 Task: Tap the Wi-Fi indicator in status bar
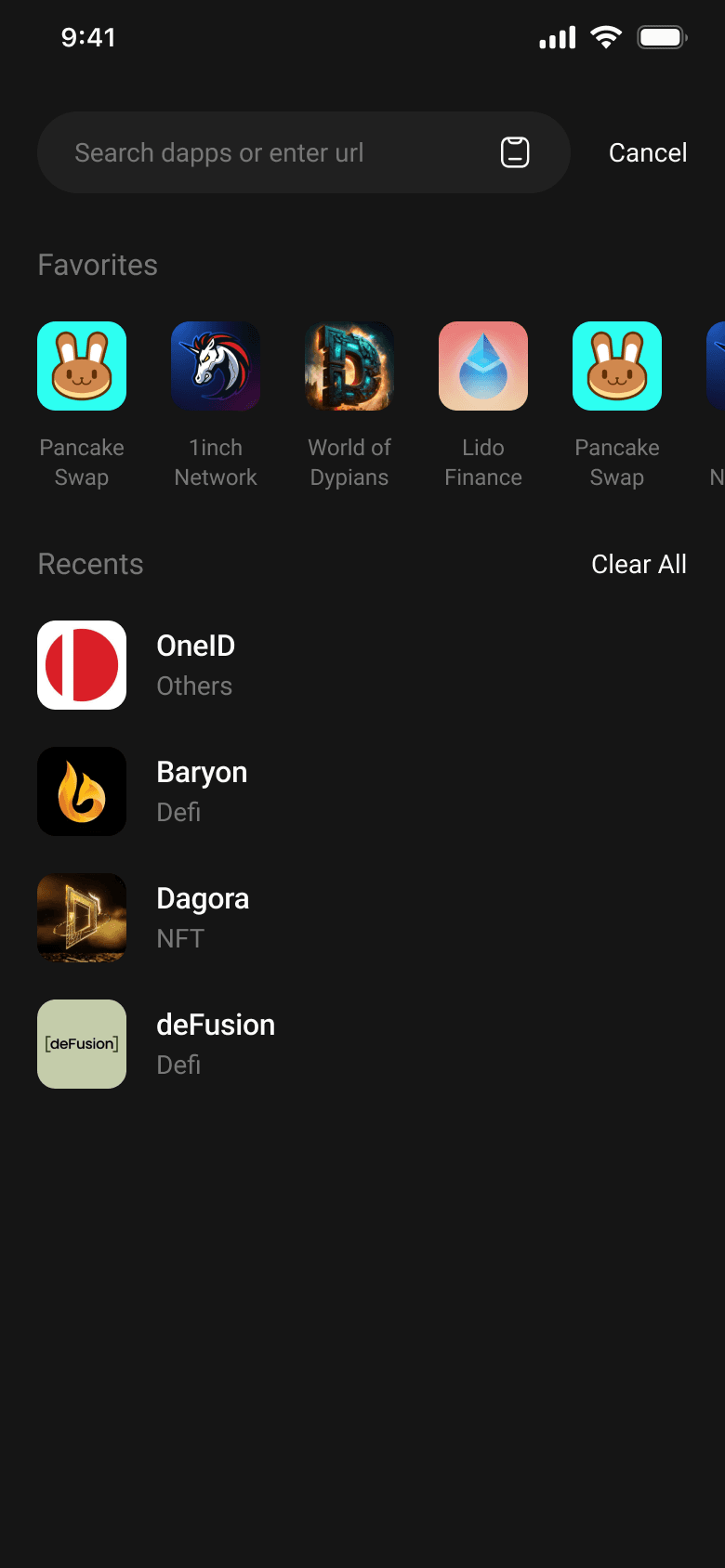606,37
